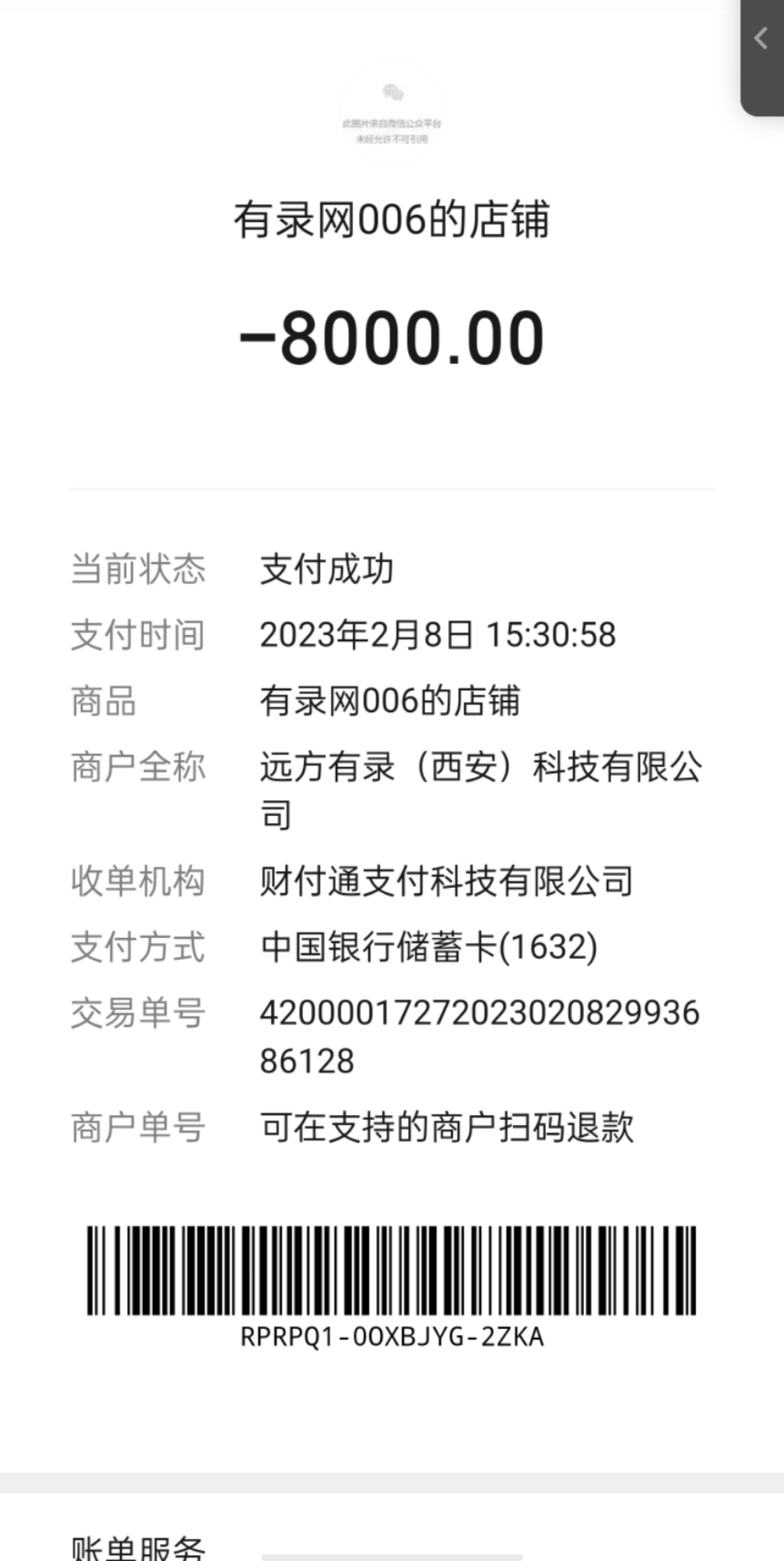784x1561 pixels.
Task: Expand the floating sidebar arrow handle
Action: pos(762,40)
